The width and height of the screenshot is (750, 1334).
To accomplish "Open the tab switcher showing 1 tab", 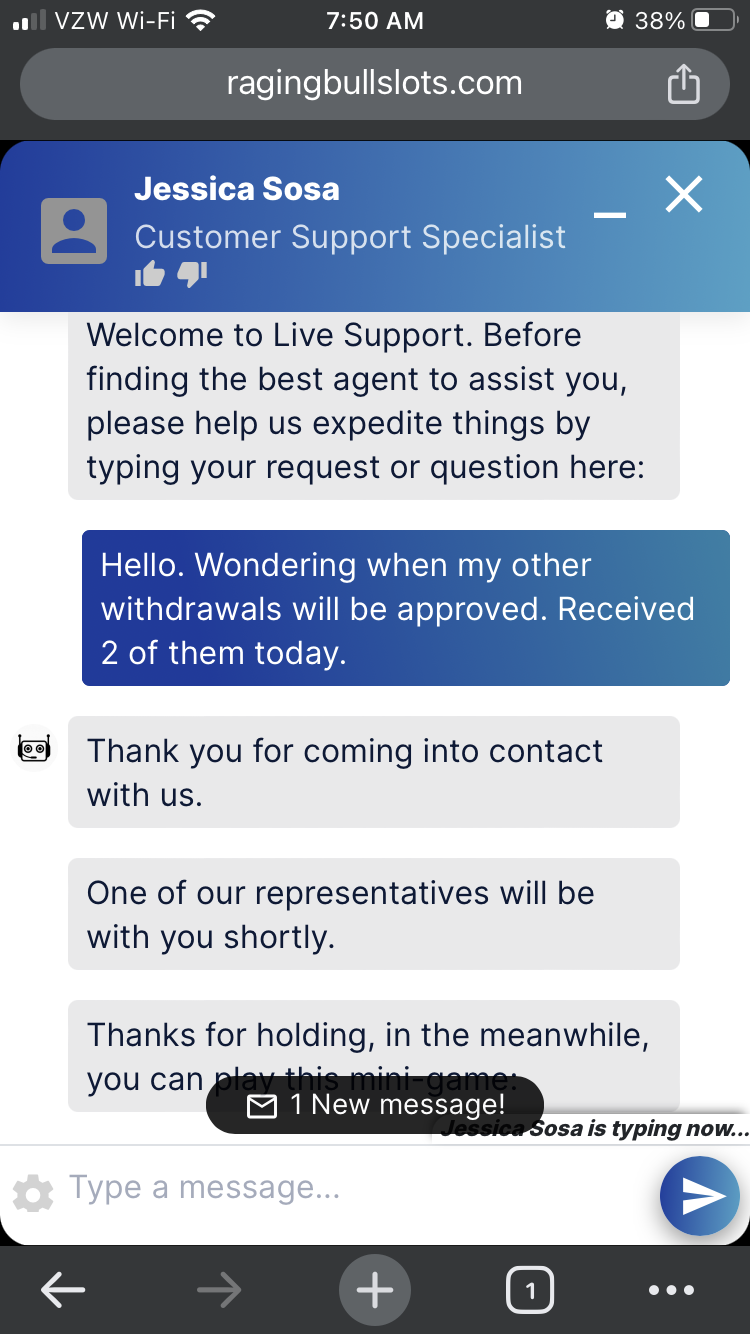I will tap(530, 1291).
